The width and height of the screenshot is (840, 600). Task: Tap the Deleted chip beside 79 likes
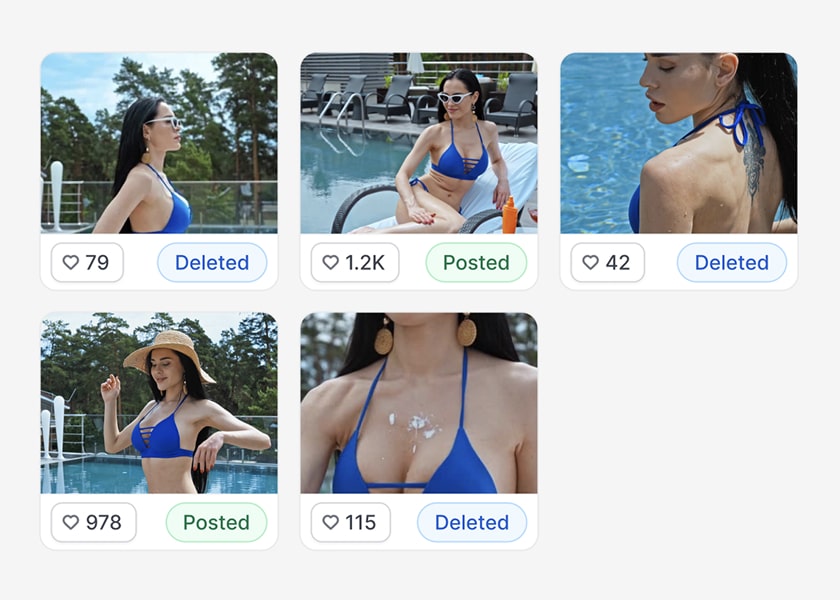(212, 263)
